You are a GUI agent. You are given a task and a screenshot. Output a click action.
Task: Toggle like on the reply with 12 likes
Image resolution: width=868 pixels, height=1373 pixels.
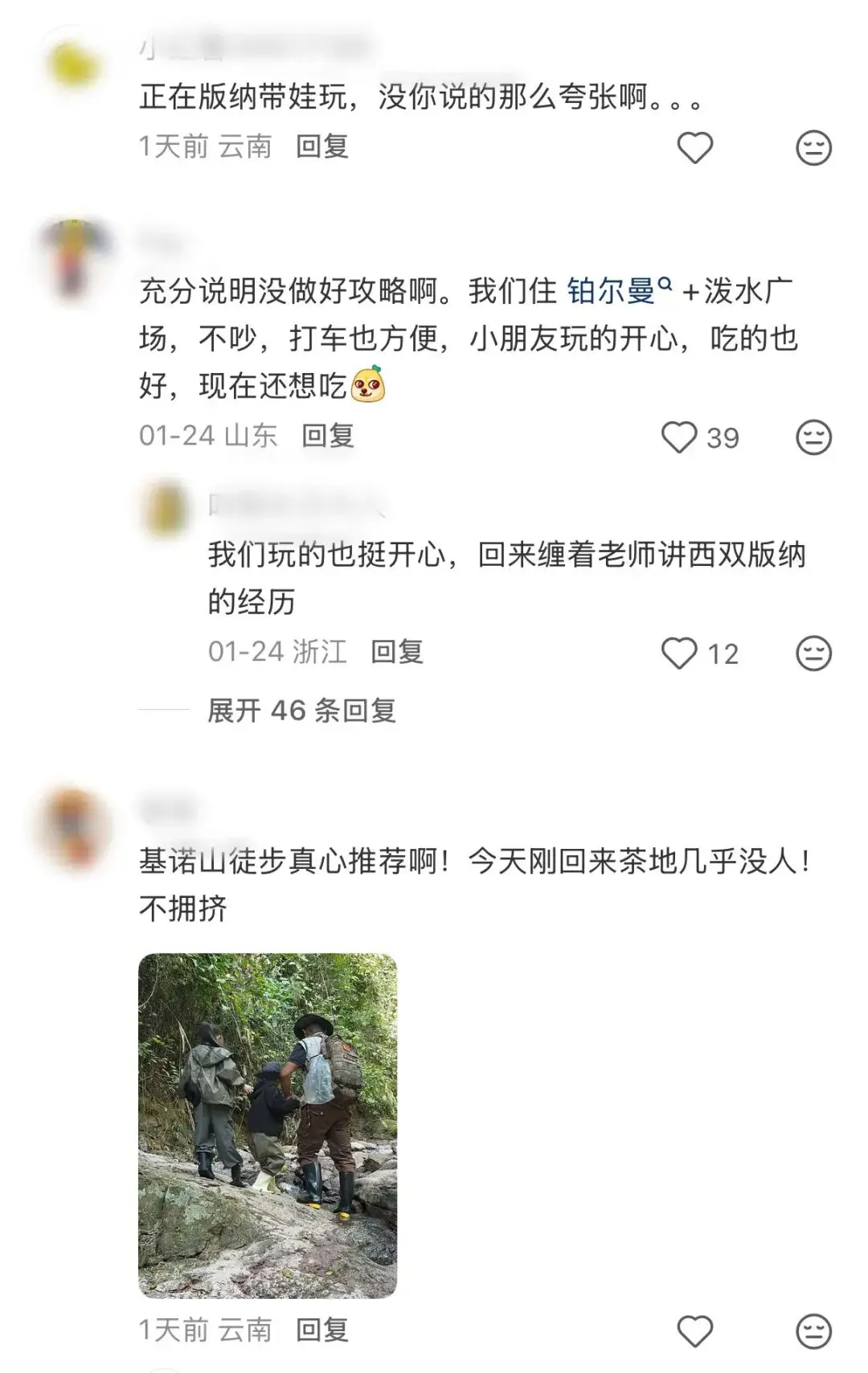pyautogui.click(x=679, y=653)
